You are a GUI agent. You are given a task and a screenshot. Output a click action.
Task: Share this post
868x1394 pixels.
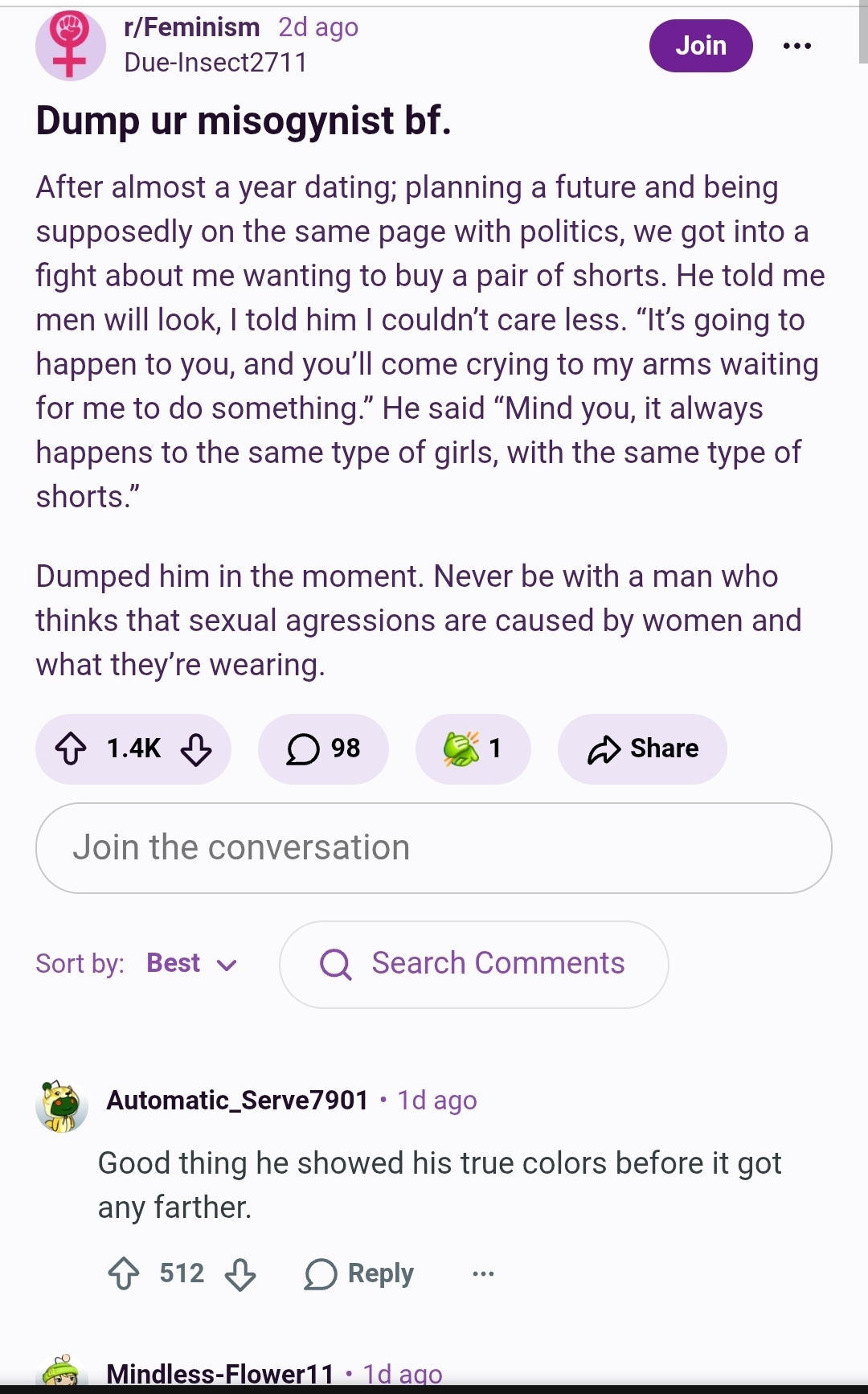pos(642,748)
